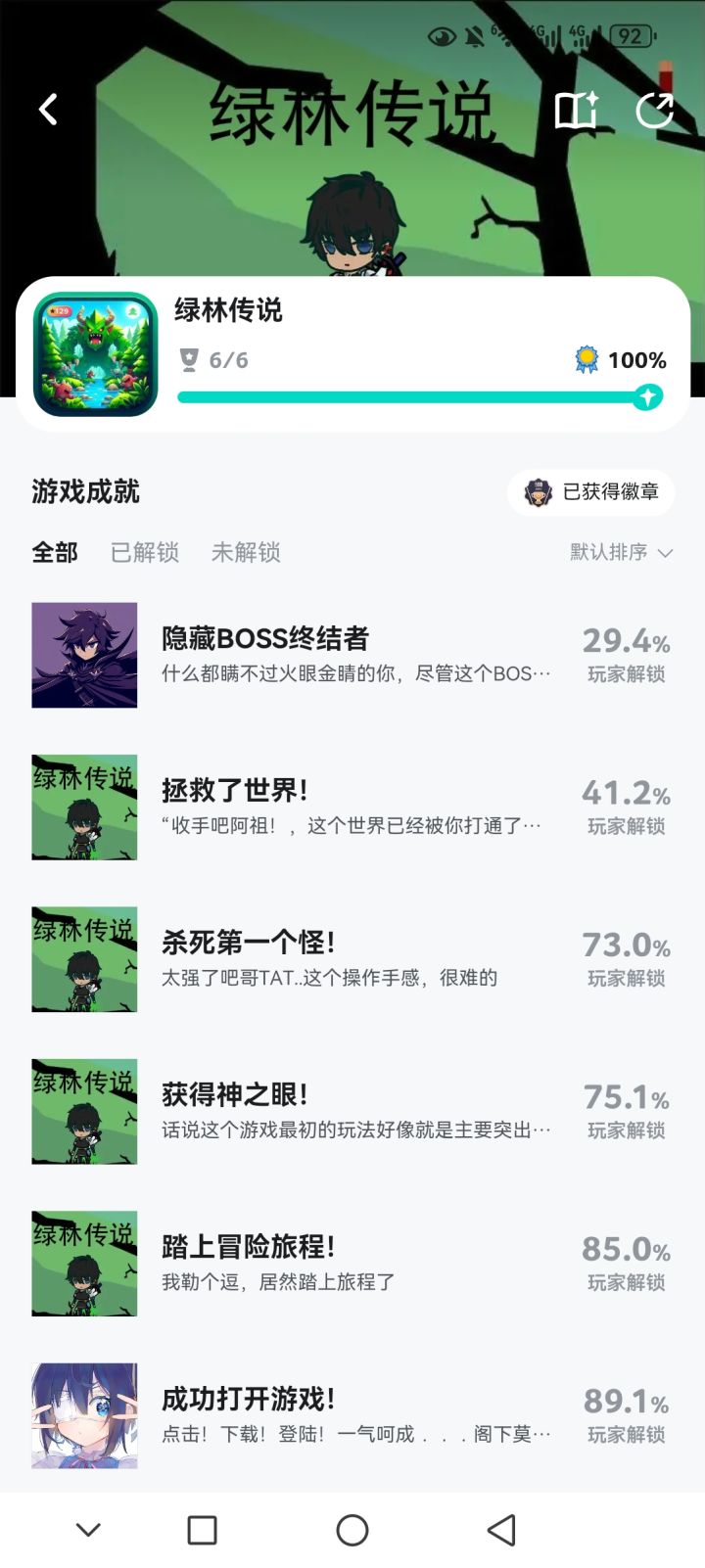Tap the 踏上冒险旅程! achievement

pos(352,1264)
